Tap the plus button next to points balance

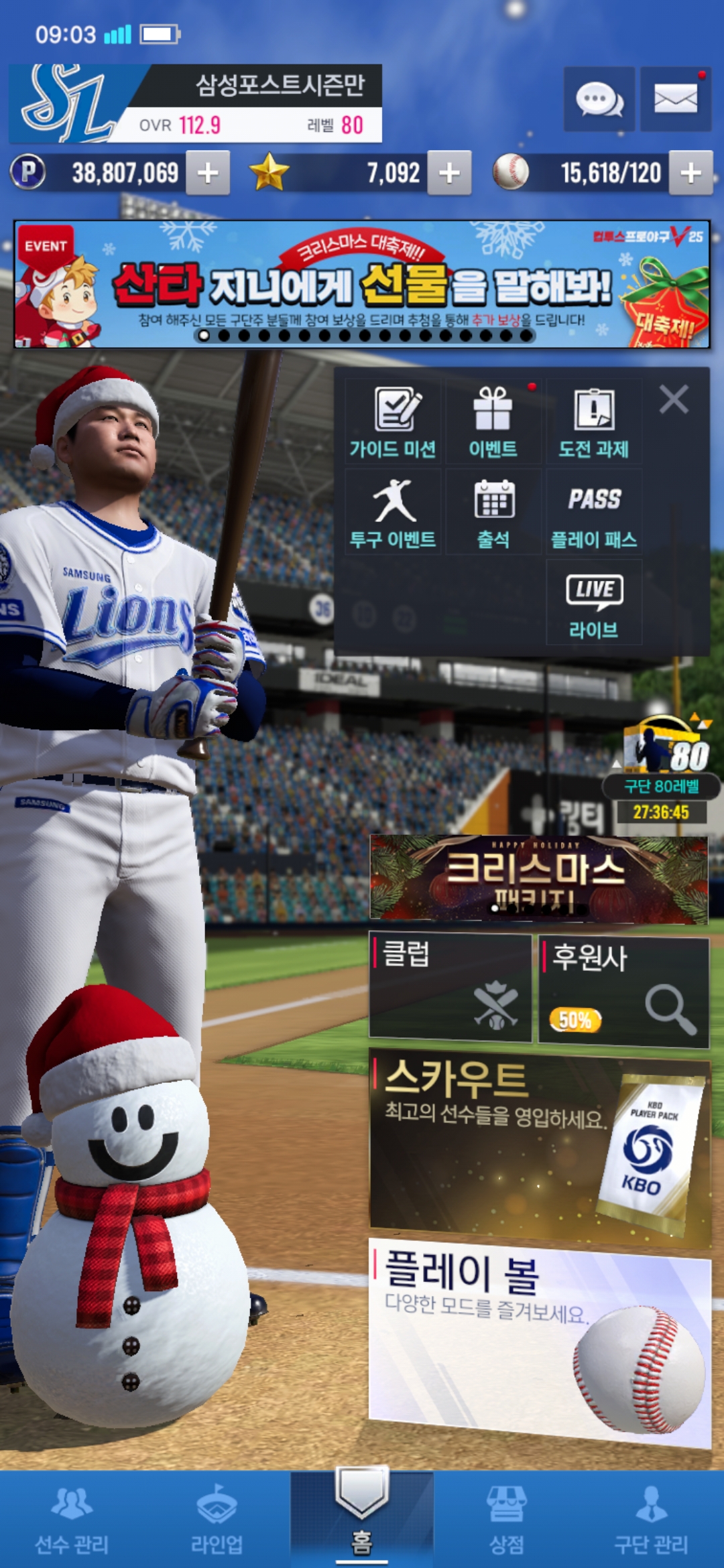(x=208, y=173)
